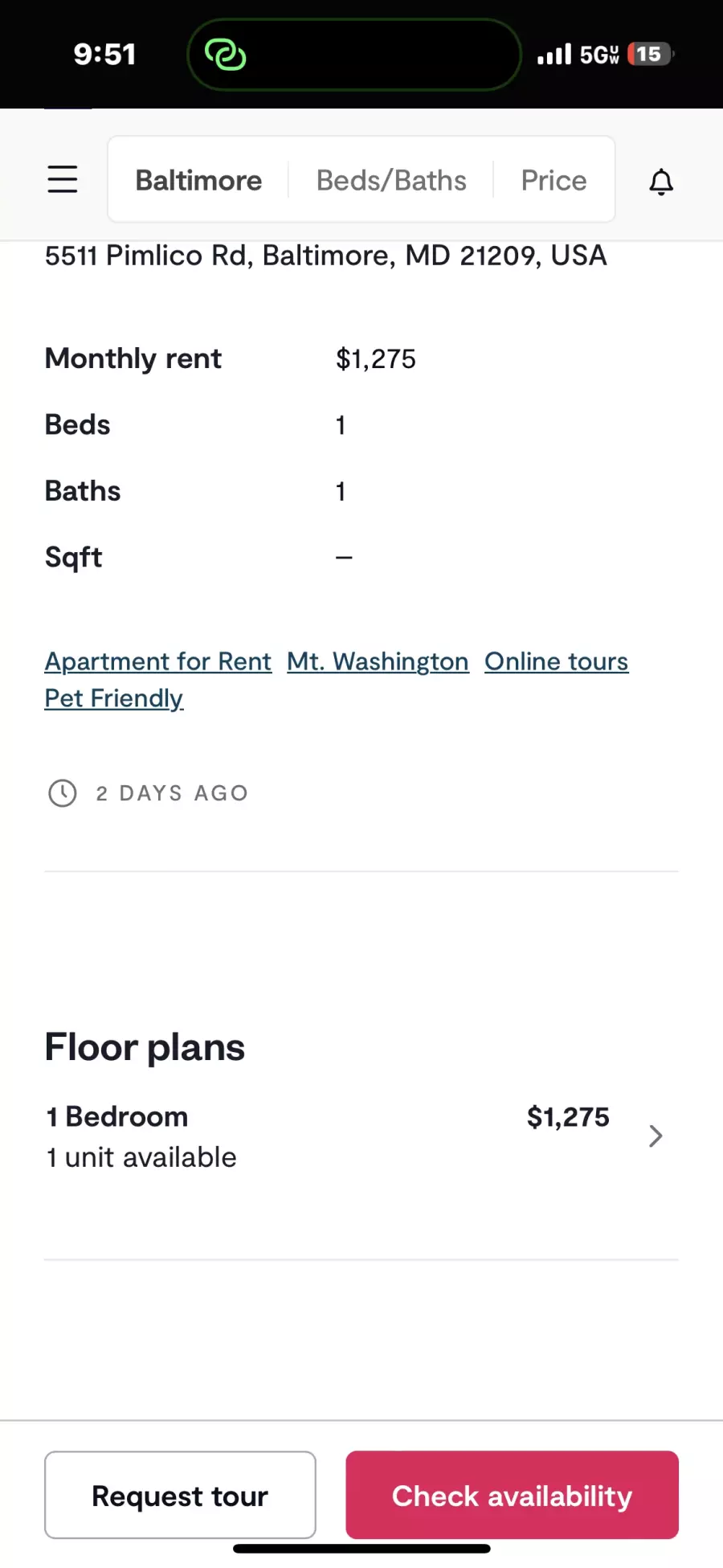The width and height of the screenshot is (723, 1568).
Task: Follow the Apartment for Rent link
Action: pos(158,661)
